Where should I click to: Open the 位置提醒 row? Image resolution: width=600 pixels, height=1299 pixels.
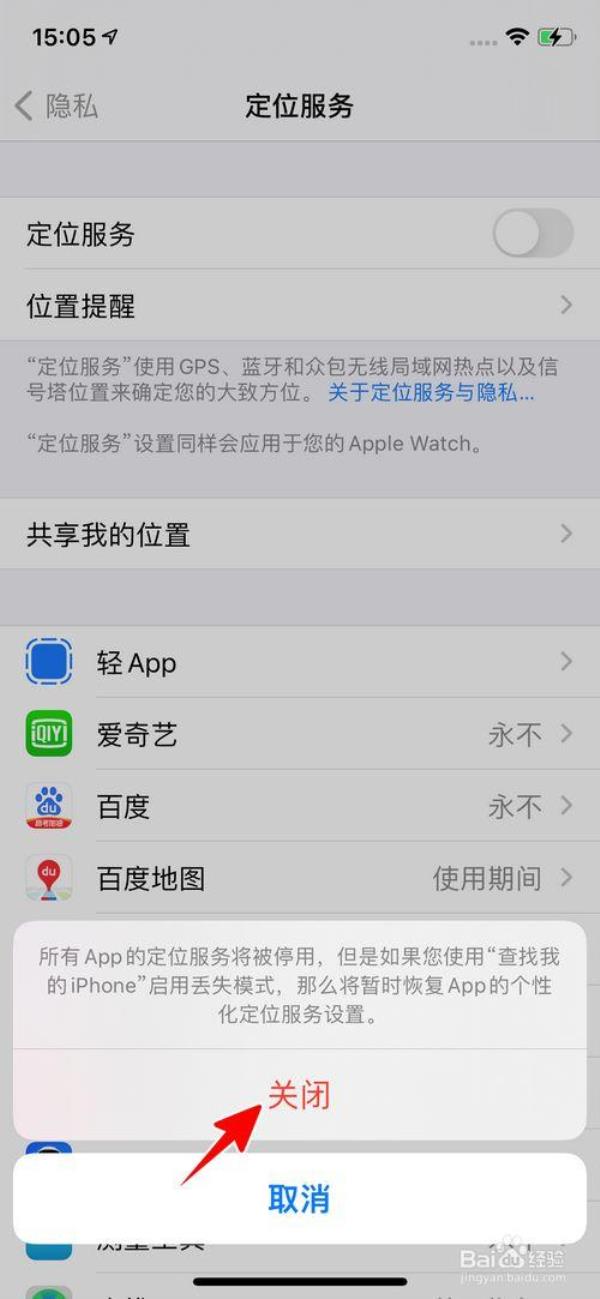pos(299,306)
